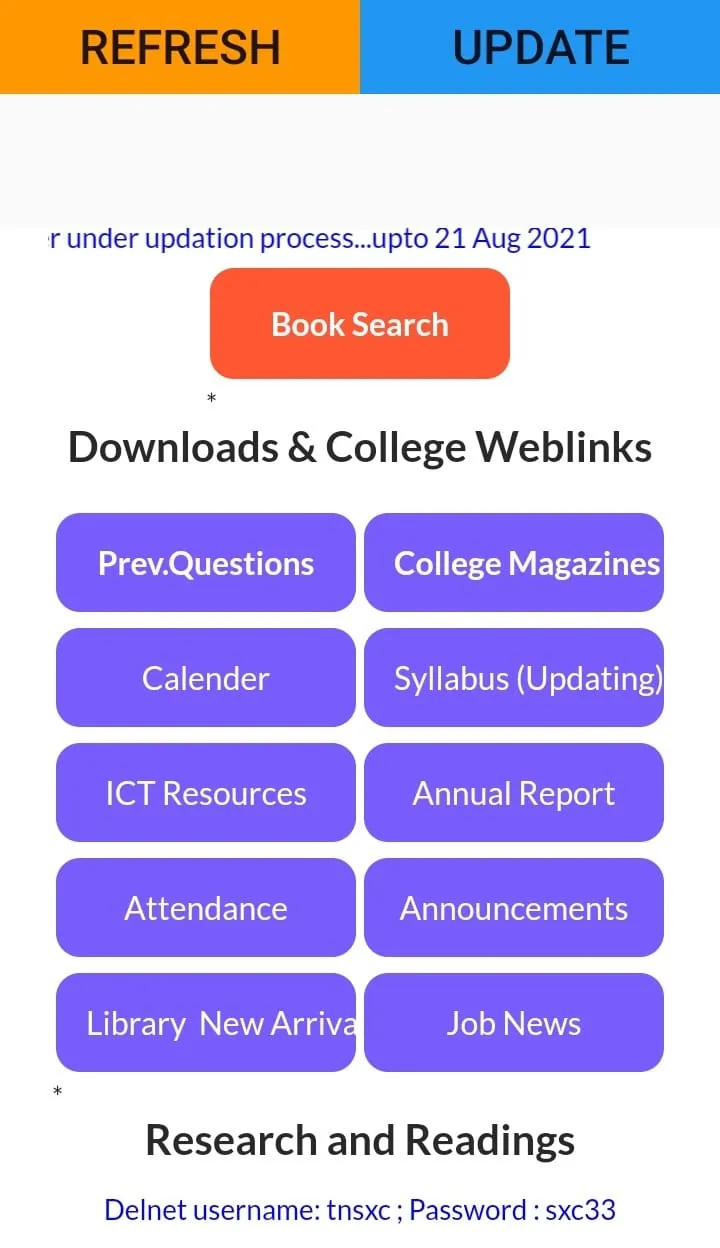The image size is (720, 1248).
Task: Go to ICT Resources
Action: [x=206, y=793]
